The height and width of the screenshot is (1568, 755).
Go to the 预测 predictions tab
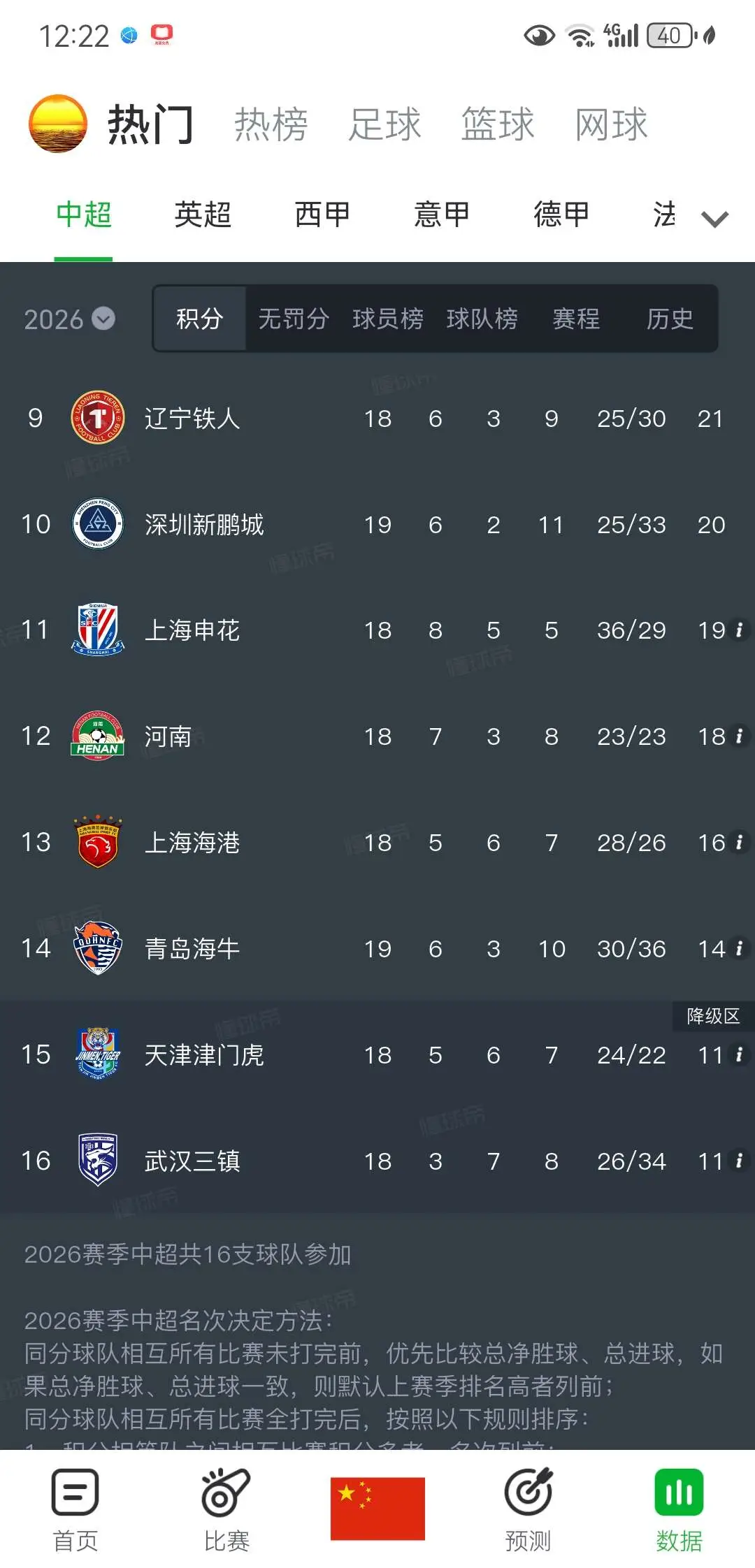(528, 1511)
